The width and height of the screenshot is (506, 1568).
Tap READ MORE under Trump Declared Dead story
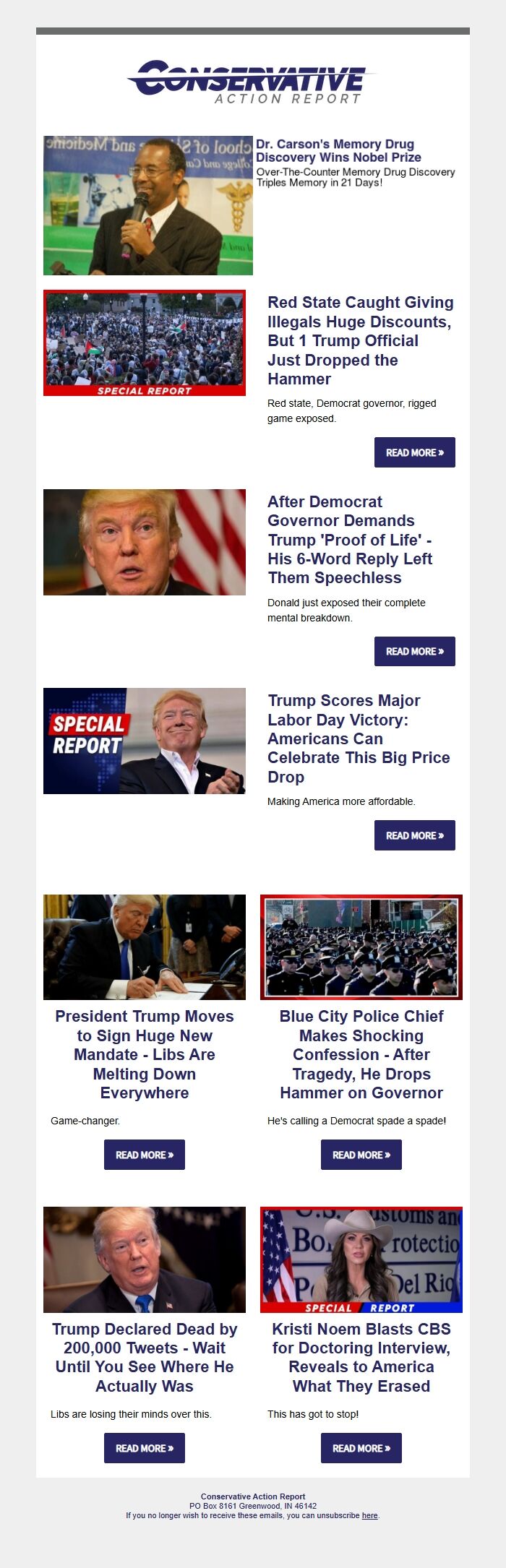pyautogui.click(x=145, y=1448)
